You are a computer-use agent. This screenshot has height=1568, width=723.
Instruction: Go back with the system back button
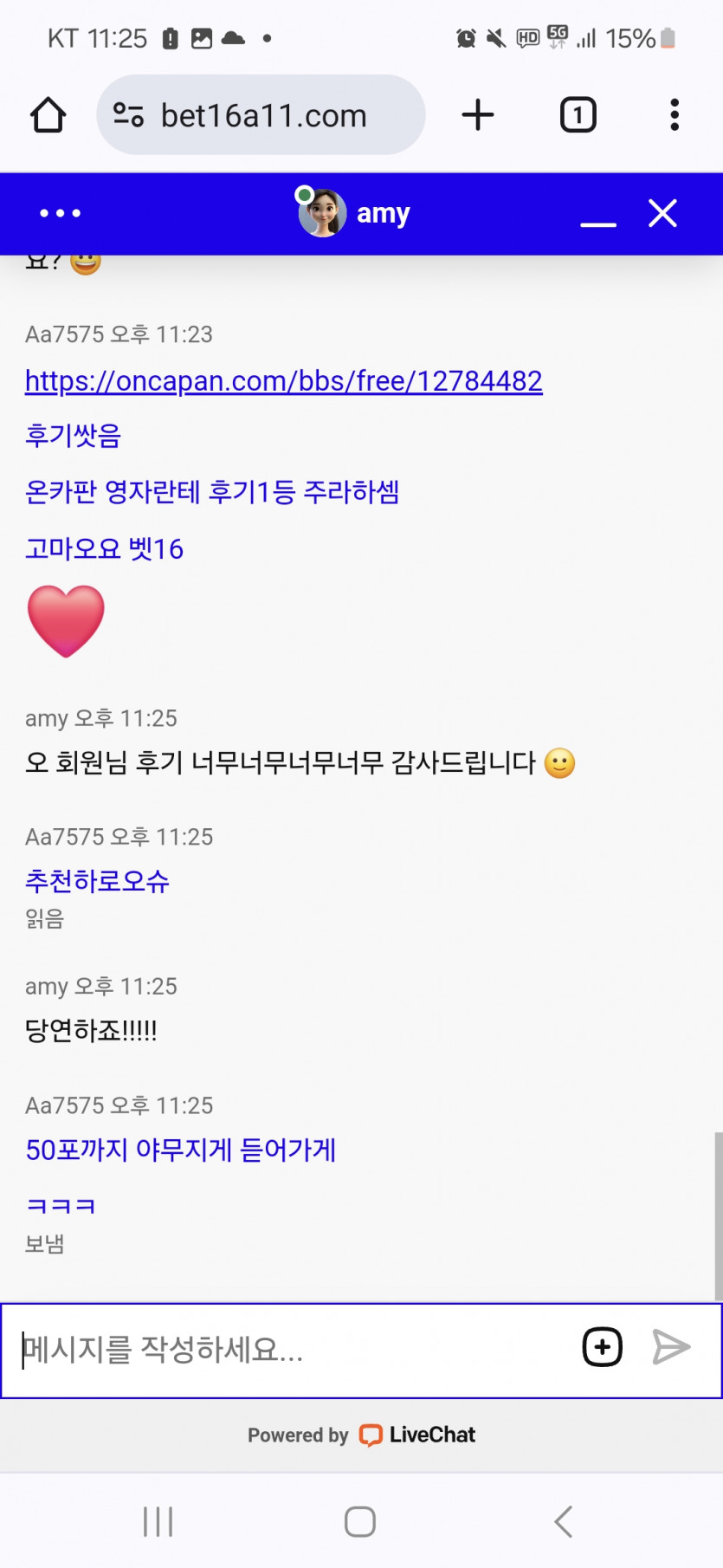pos(564,1521)
